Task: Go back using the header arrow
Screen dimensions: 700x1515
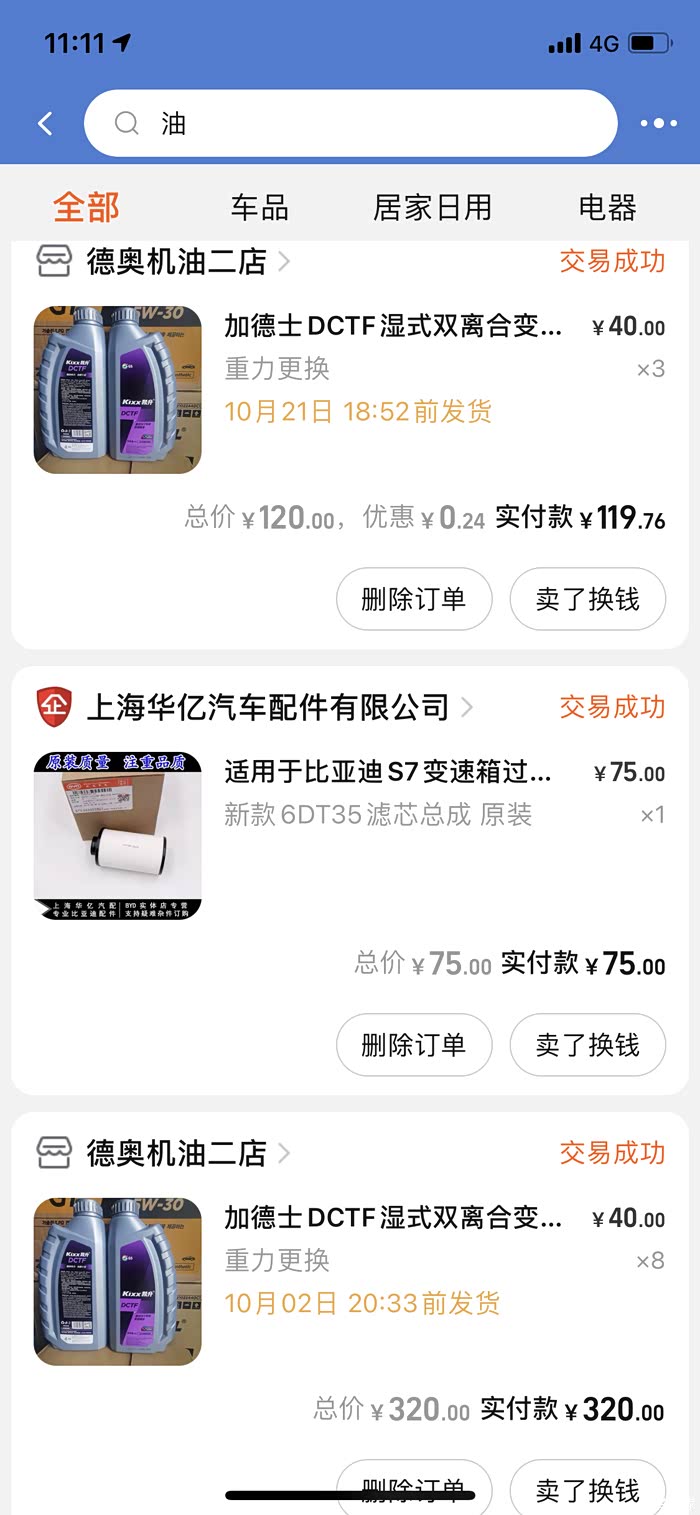Action: [x=45, y=124]
